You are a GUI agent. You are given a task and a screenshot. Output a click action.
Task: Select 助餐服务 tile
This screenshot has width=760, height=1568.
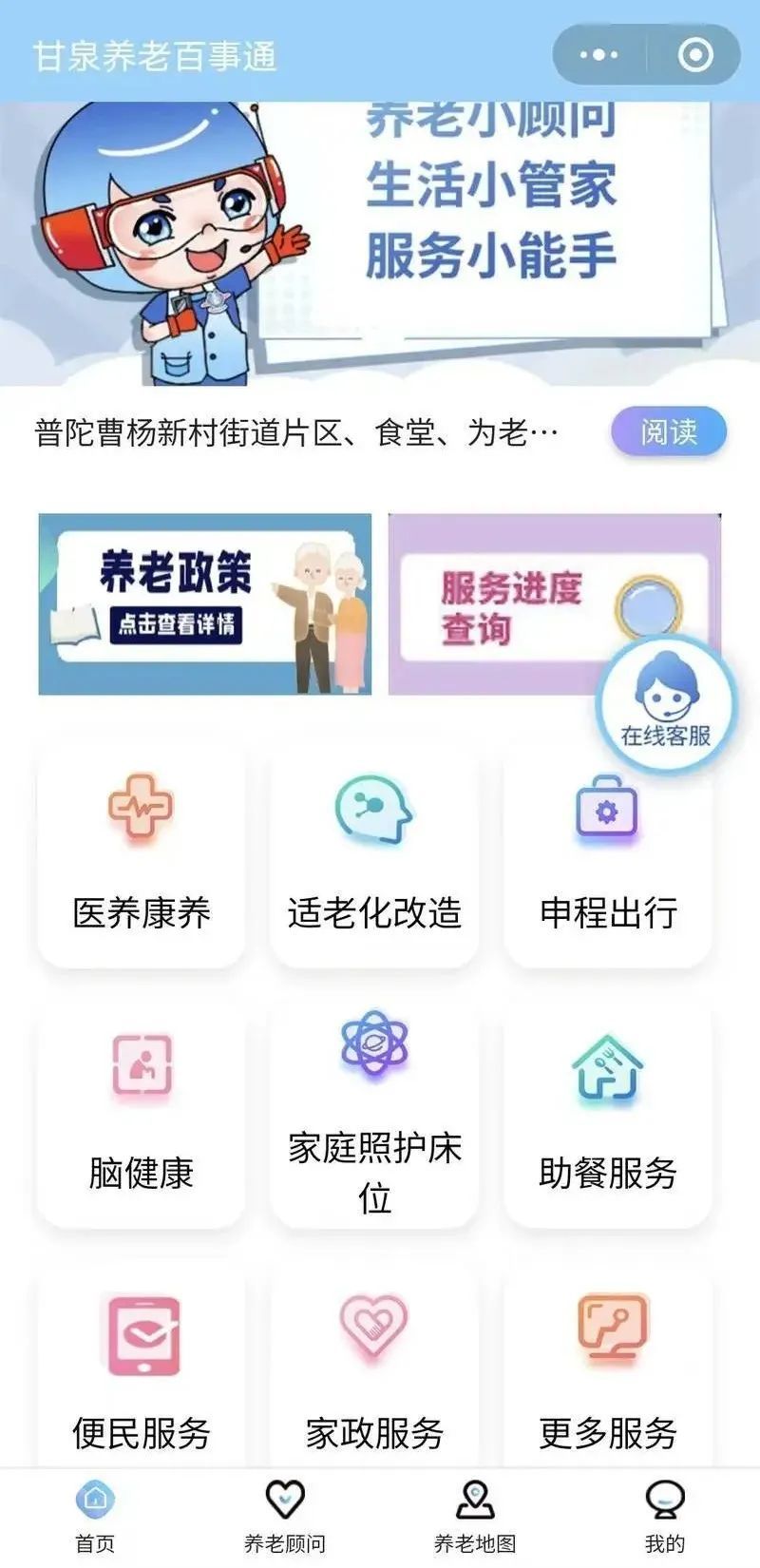(x=608, y=1114)
